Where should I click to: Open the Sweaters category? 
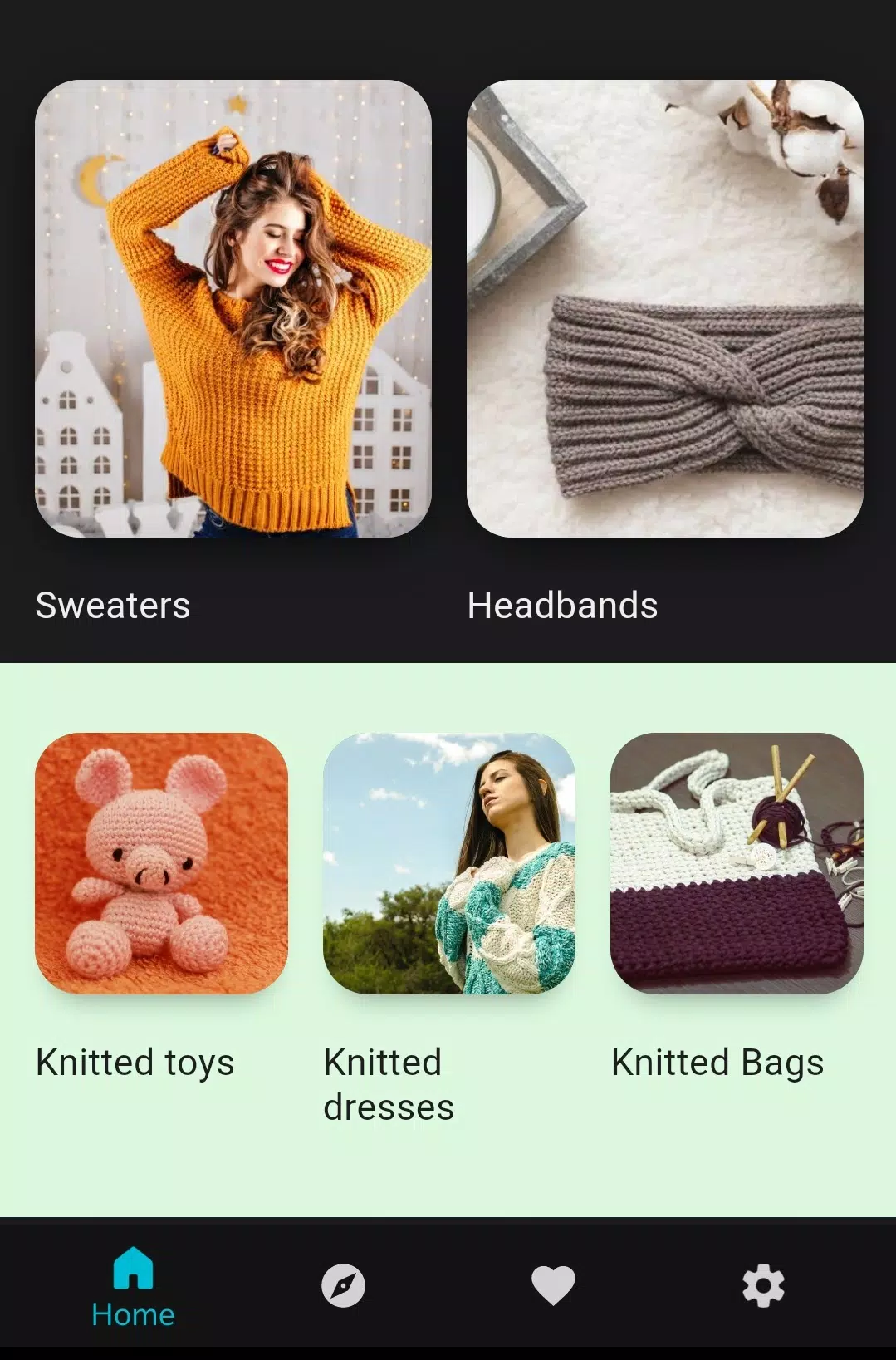click(x=233, y=308)
